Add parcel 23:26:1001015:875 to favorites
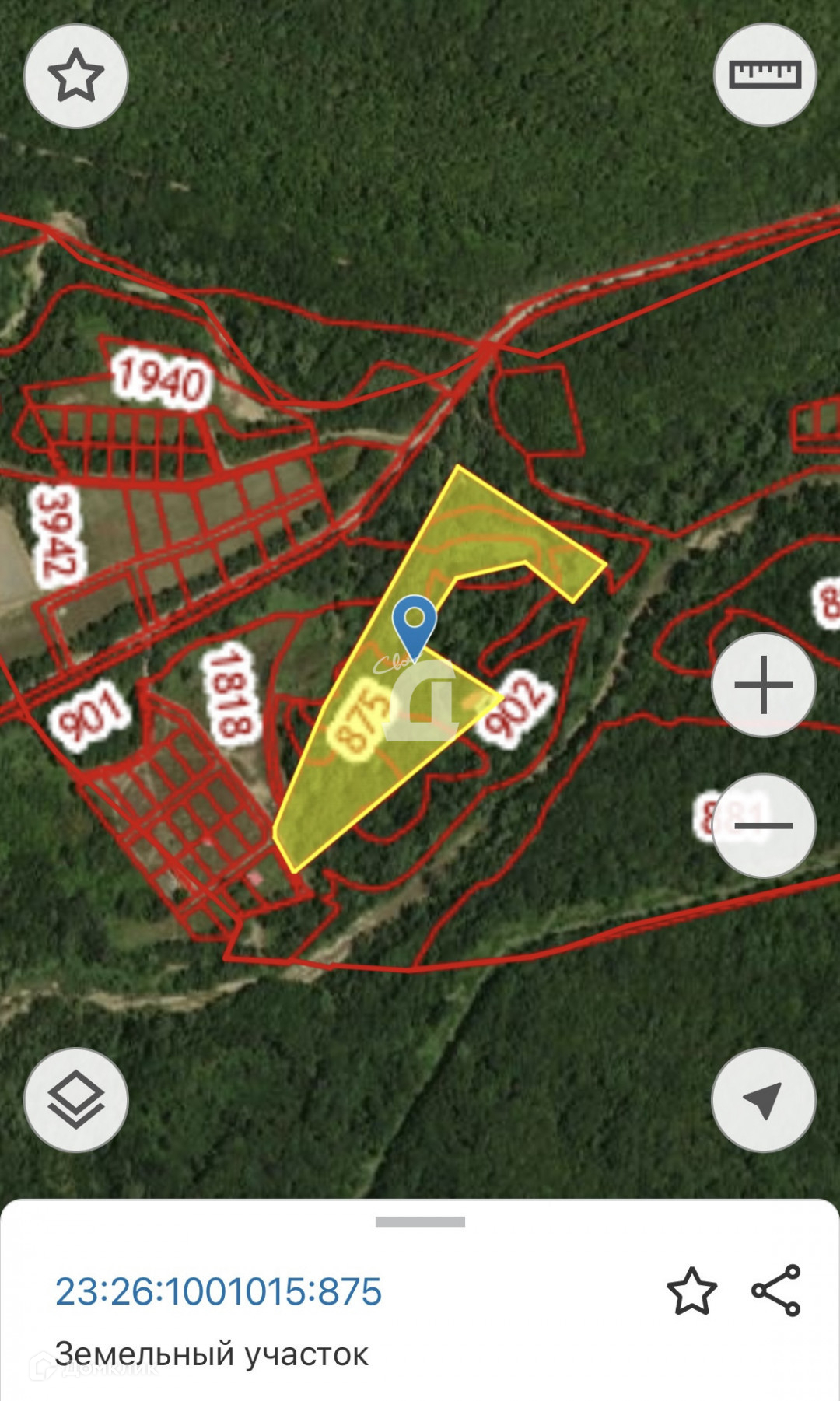Screen dimensions: 840x1401 (x=691, y=1291)
